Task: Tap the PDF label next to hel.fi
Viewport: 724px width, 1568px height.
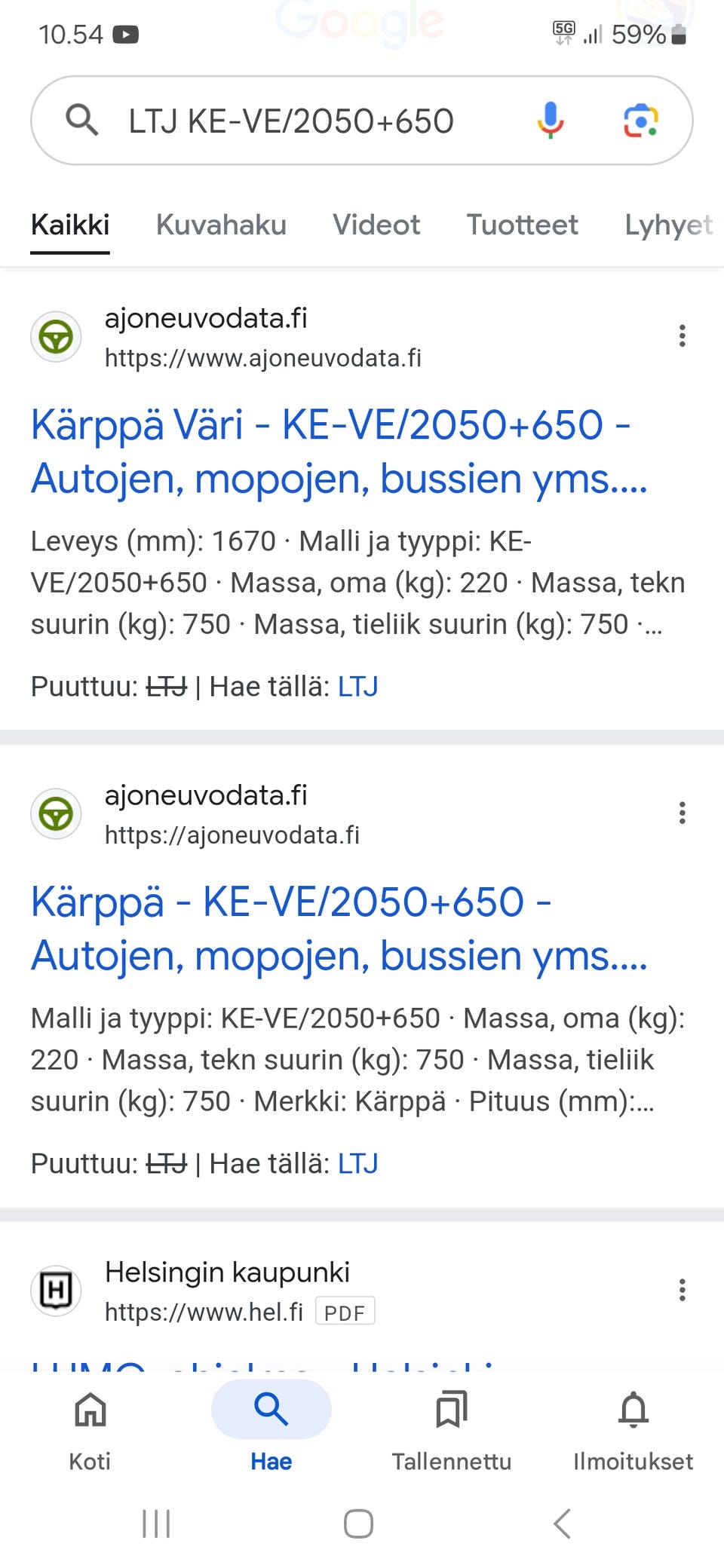Action: pos(344,1312)
